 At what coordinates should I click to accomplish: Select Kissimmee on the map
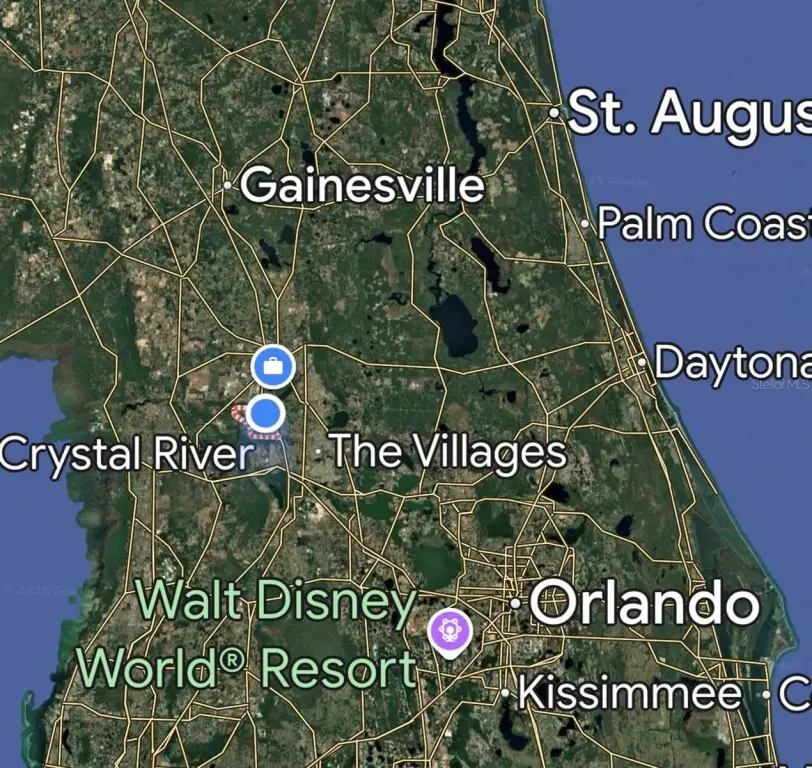(x=630, y=693)
